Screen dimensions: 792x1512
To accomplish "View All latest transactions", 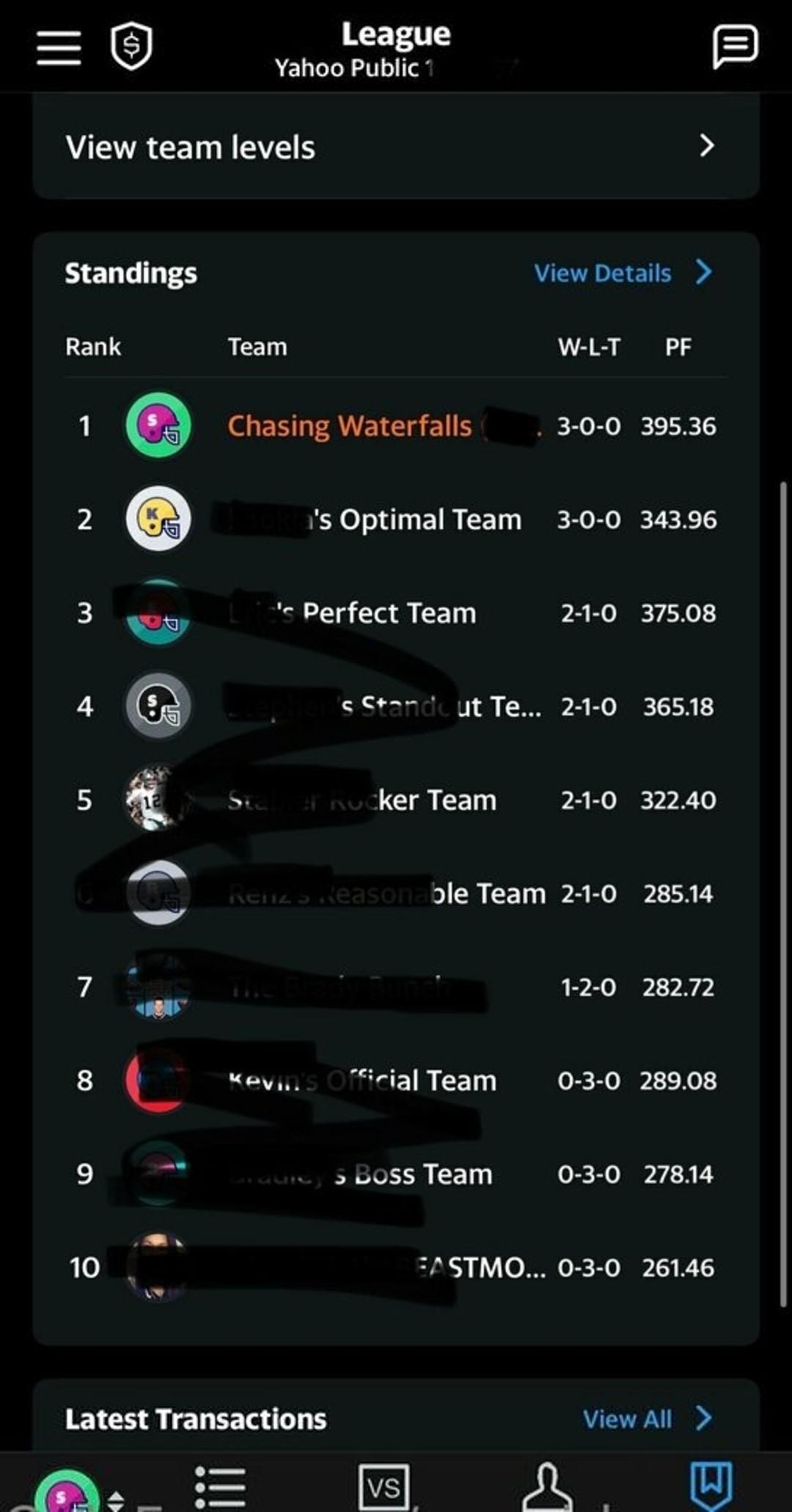I will (645, 1419).
